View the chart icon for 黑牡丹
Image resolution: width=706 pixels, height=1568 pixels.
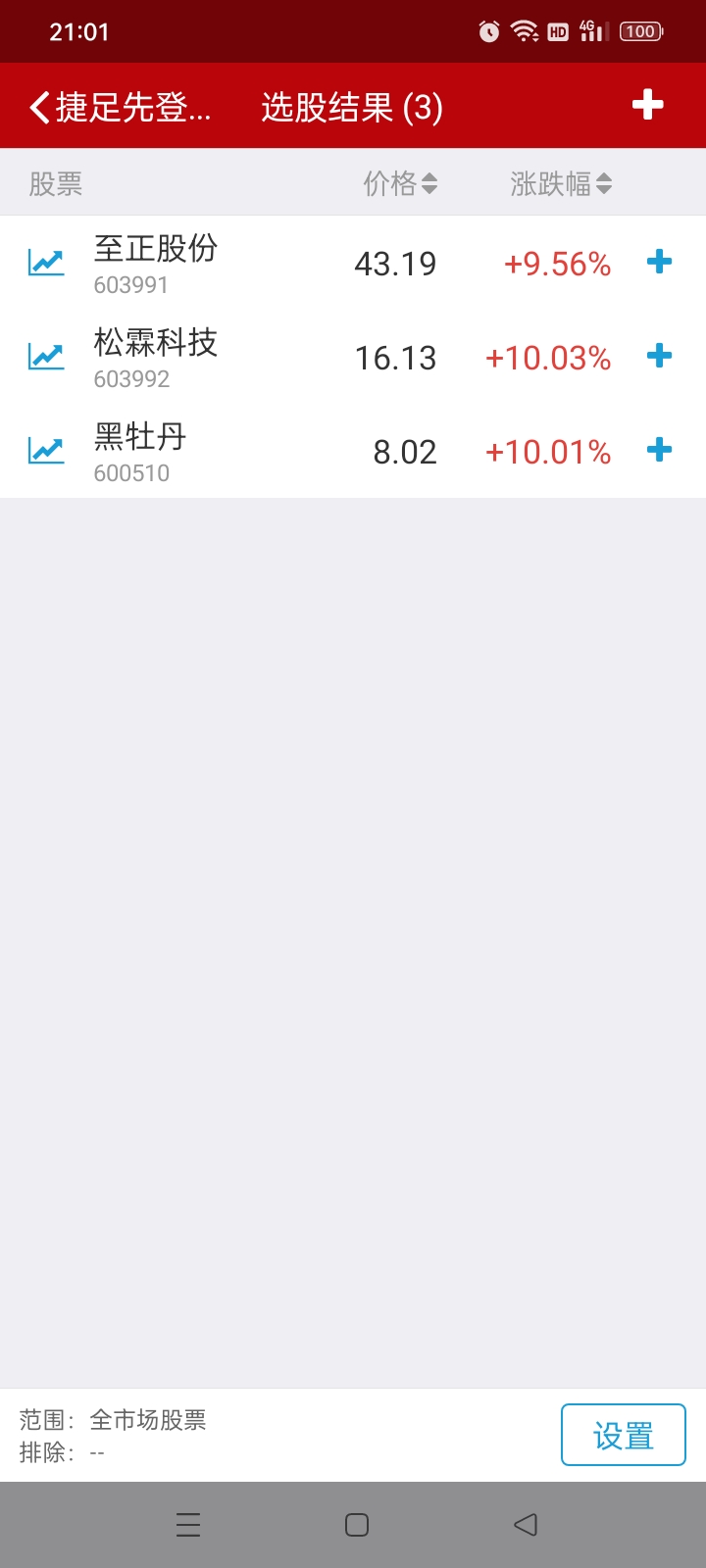click(x=46, y=451)
